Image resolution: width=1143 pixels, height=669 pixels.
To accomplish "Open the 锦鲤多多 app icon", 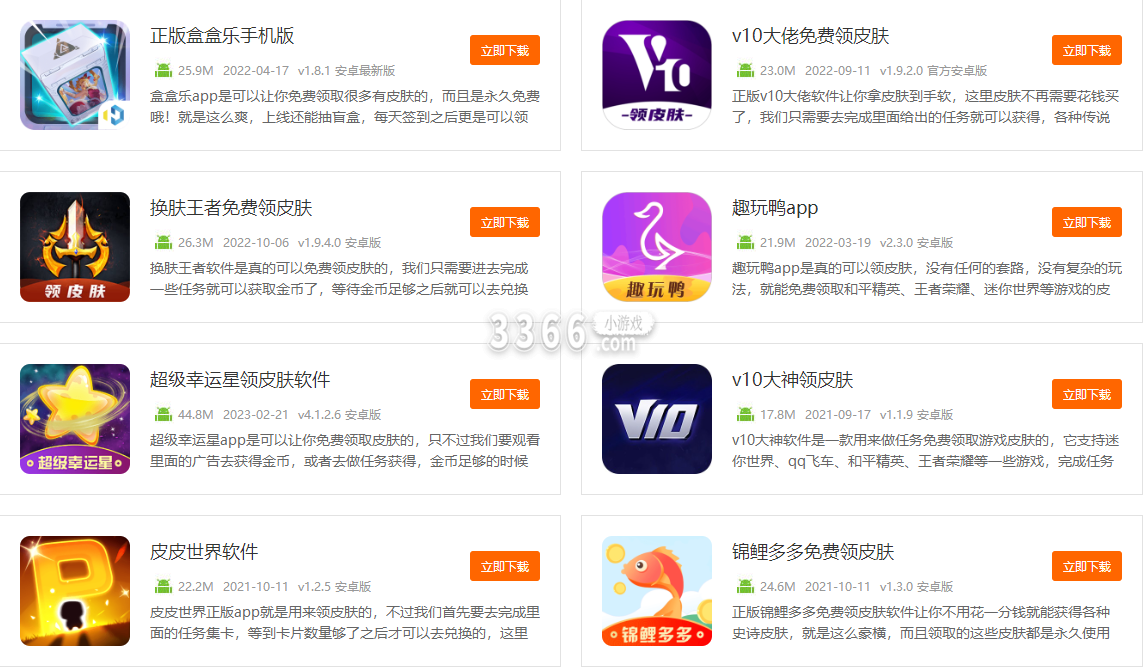I will pyautogui.click(x=657, y=591).
